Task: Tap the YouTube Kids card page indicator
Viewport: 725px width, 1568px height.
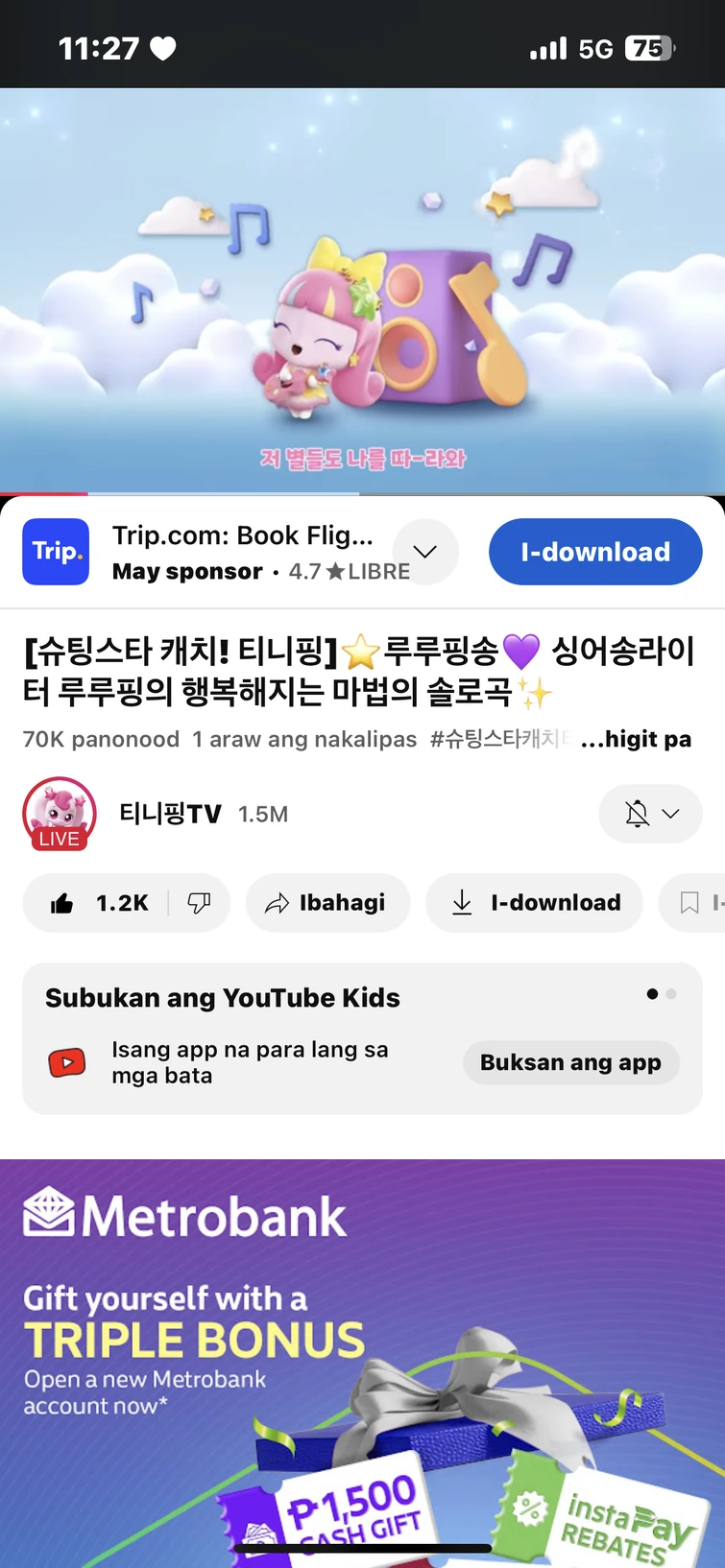Action: (x=662, y=994)
